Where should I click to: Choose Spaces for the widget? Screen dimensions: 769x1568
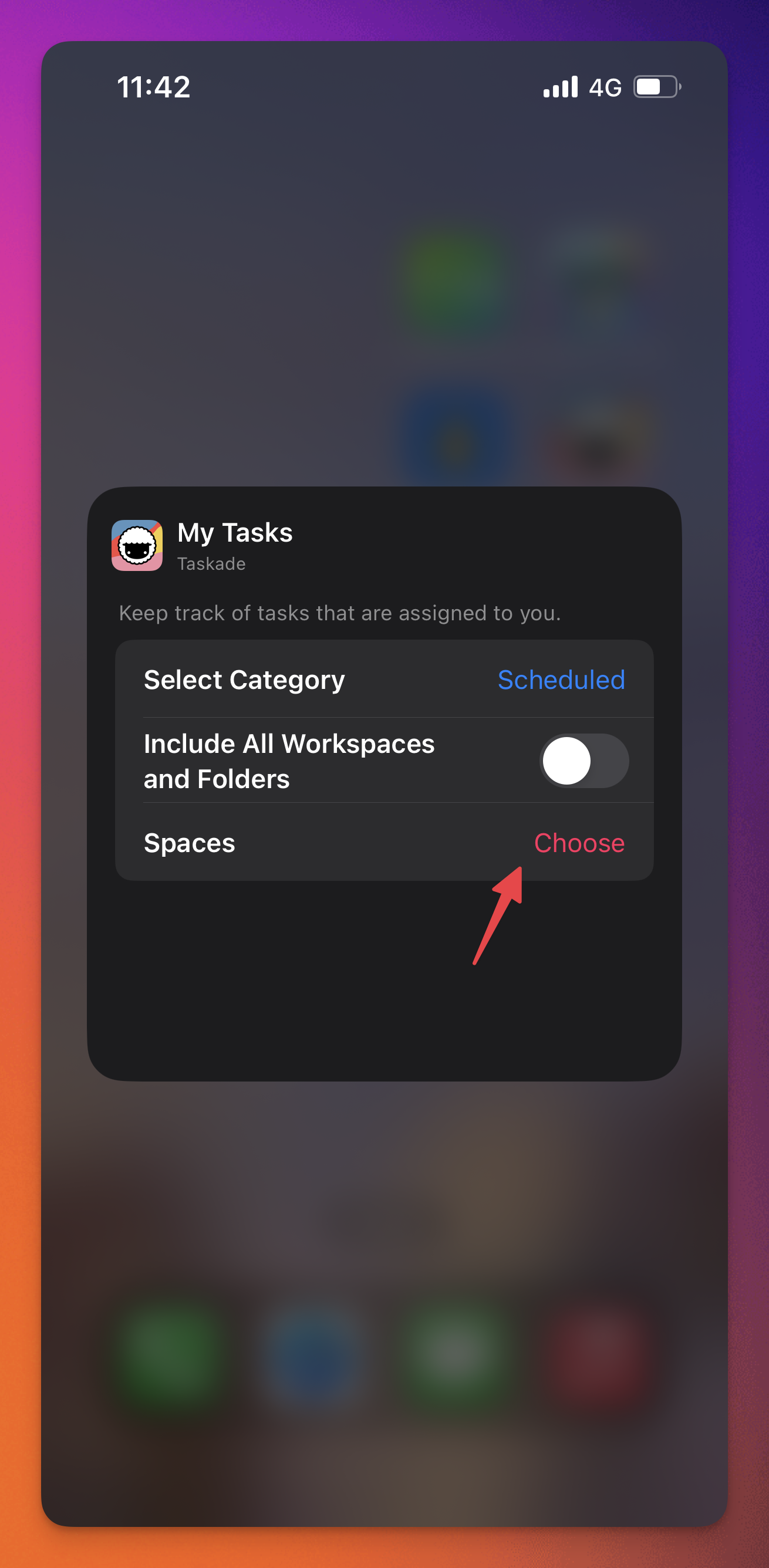tap(578, 843)
